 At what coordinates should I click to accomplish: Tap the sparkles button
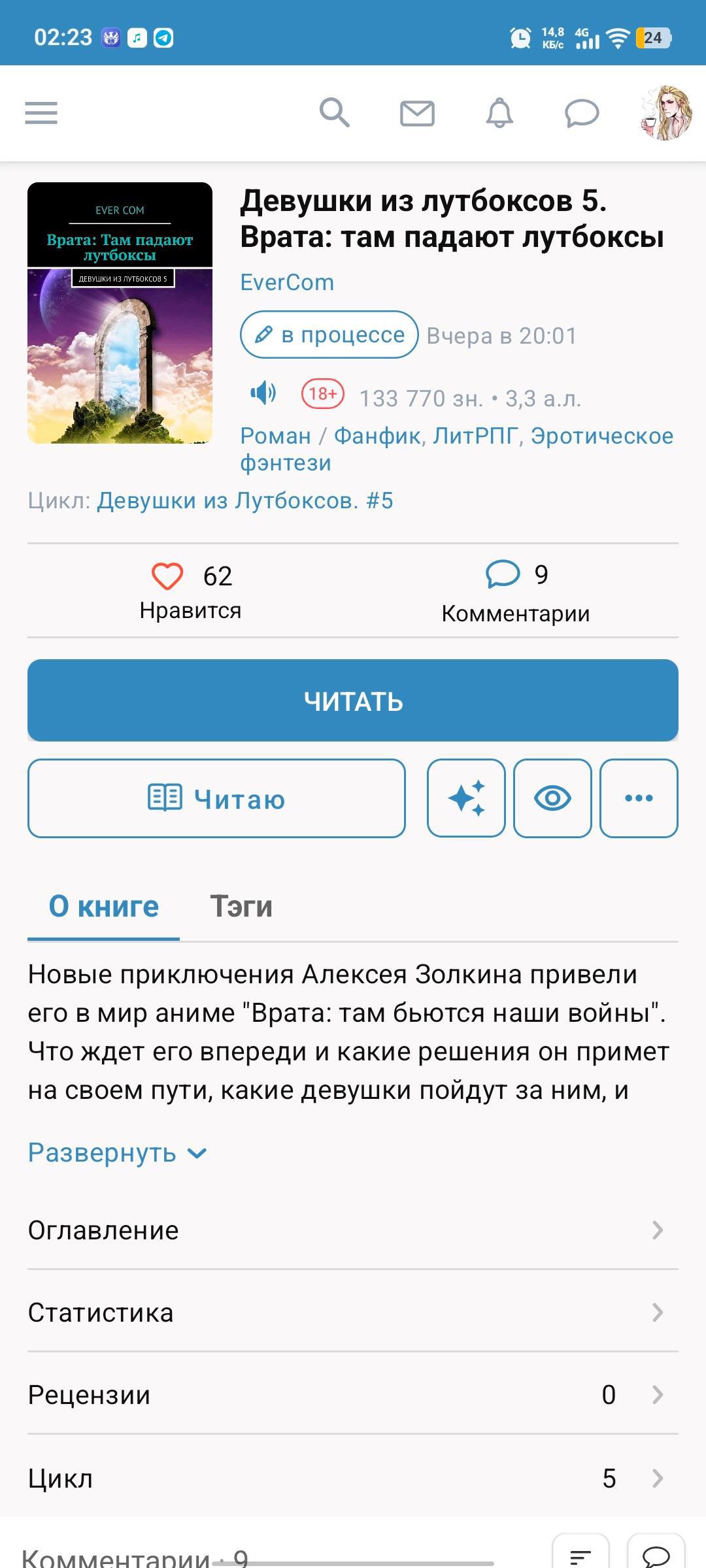[466, 798]
